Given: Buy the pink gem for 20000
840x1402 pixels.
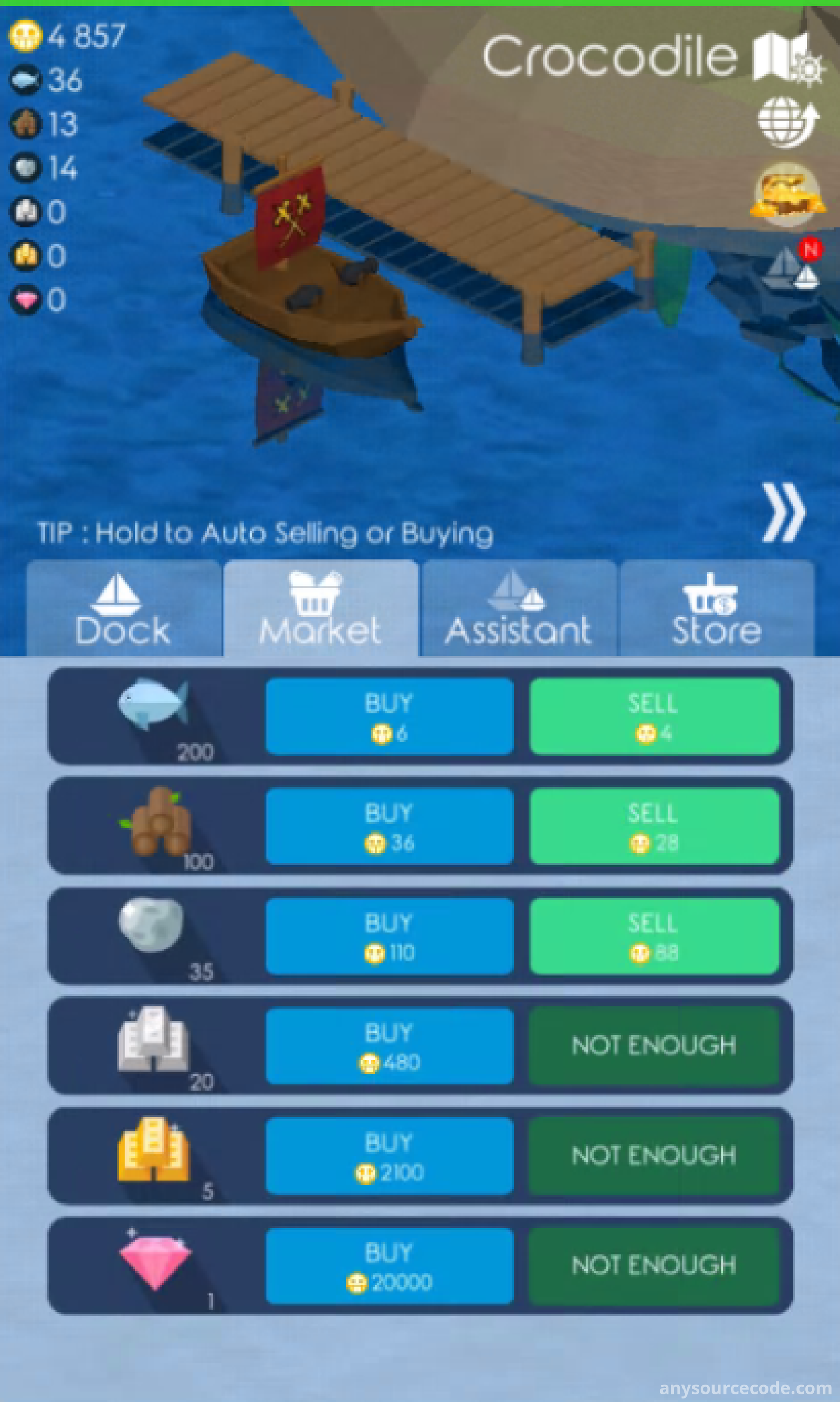Looking at the screenshot, I should click(x=390, y=1265).
